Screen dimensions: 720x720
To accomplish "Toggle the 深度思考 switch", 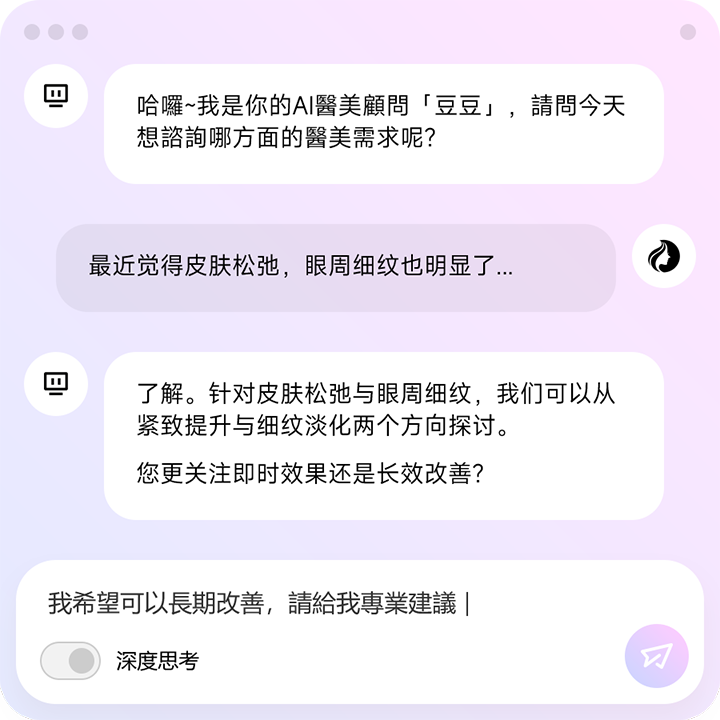I will click(x=70, y=661).
